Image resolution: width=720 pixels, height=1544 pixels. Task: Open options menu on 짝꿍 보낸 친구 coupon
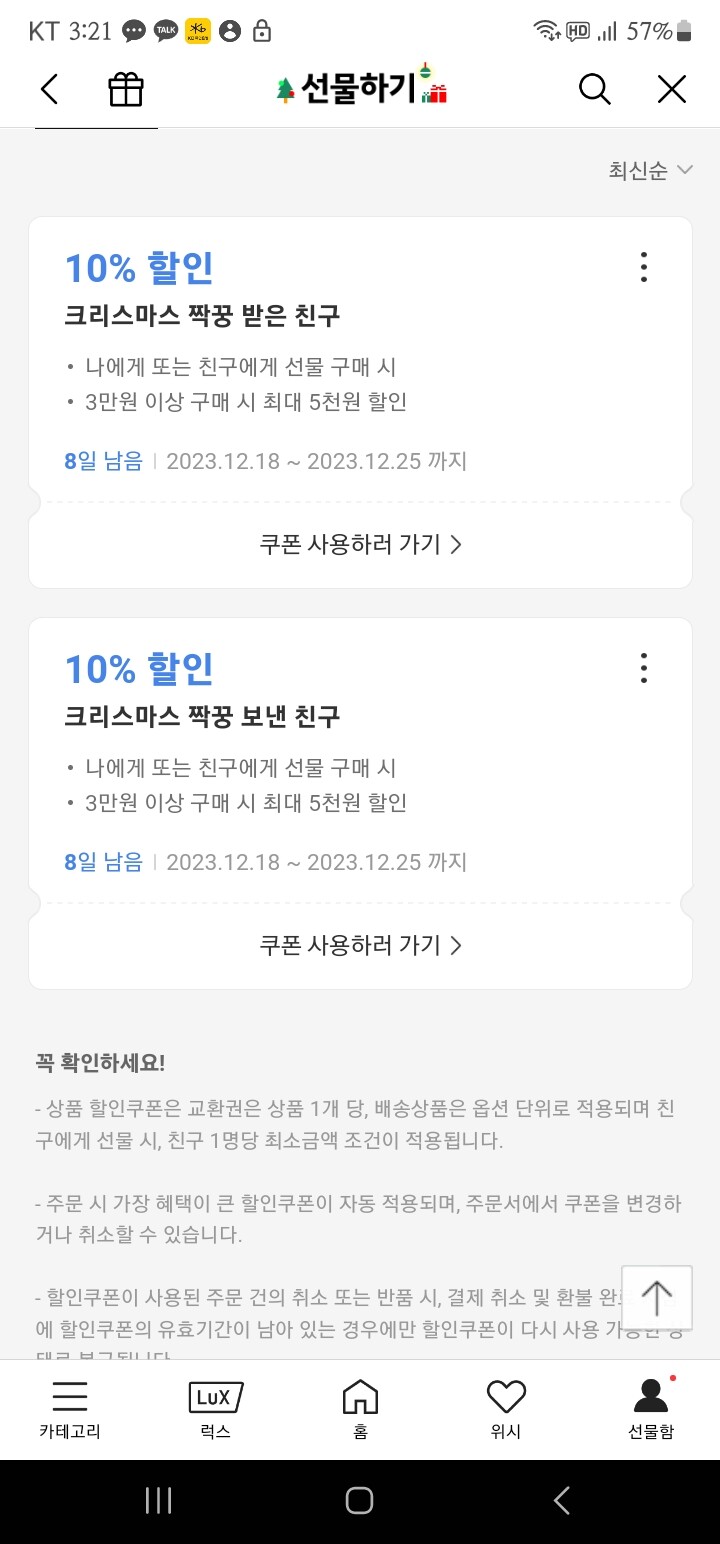pos(643,668)
